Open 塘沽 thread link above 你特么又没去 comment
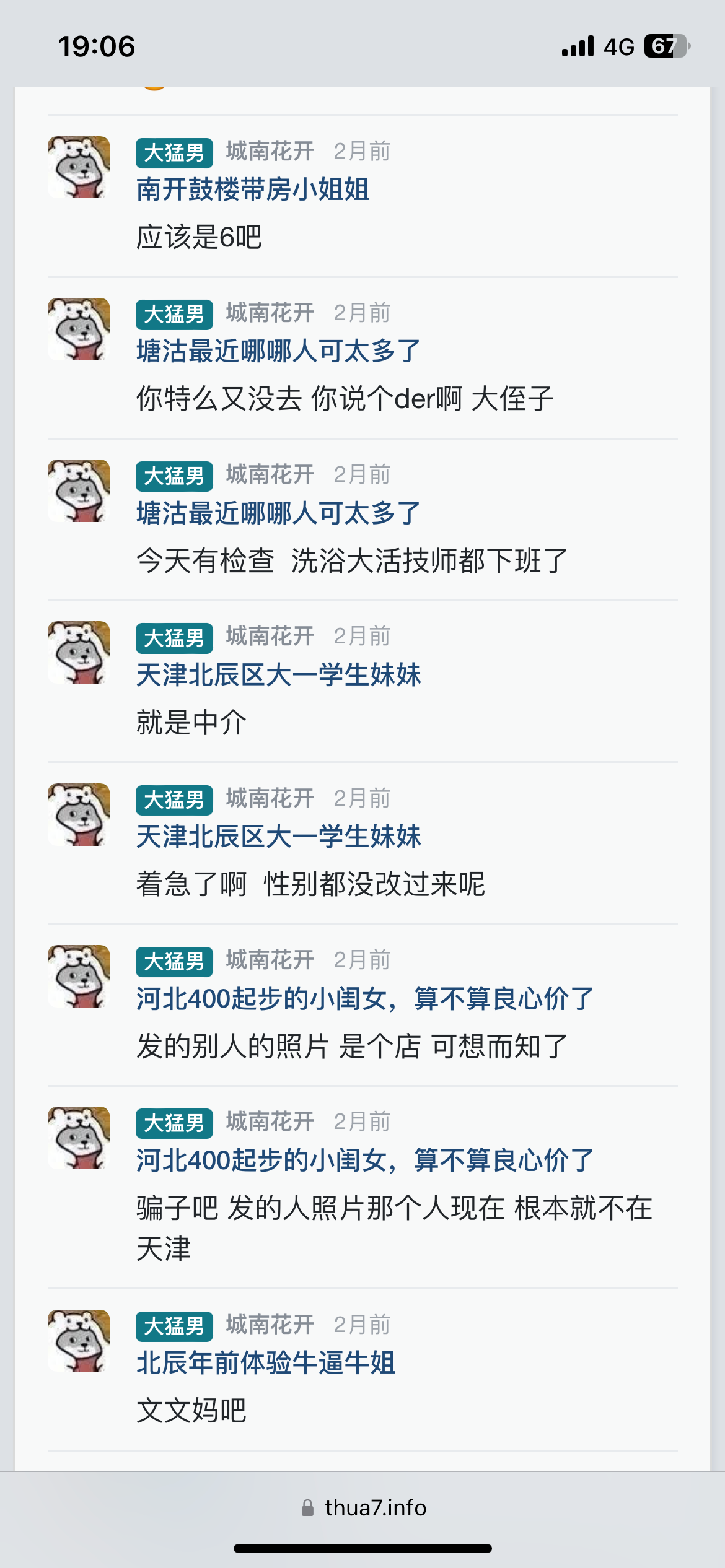 point(278,351)
